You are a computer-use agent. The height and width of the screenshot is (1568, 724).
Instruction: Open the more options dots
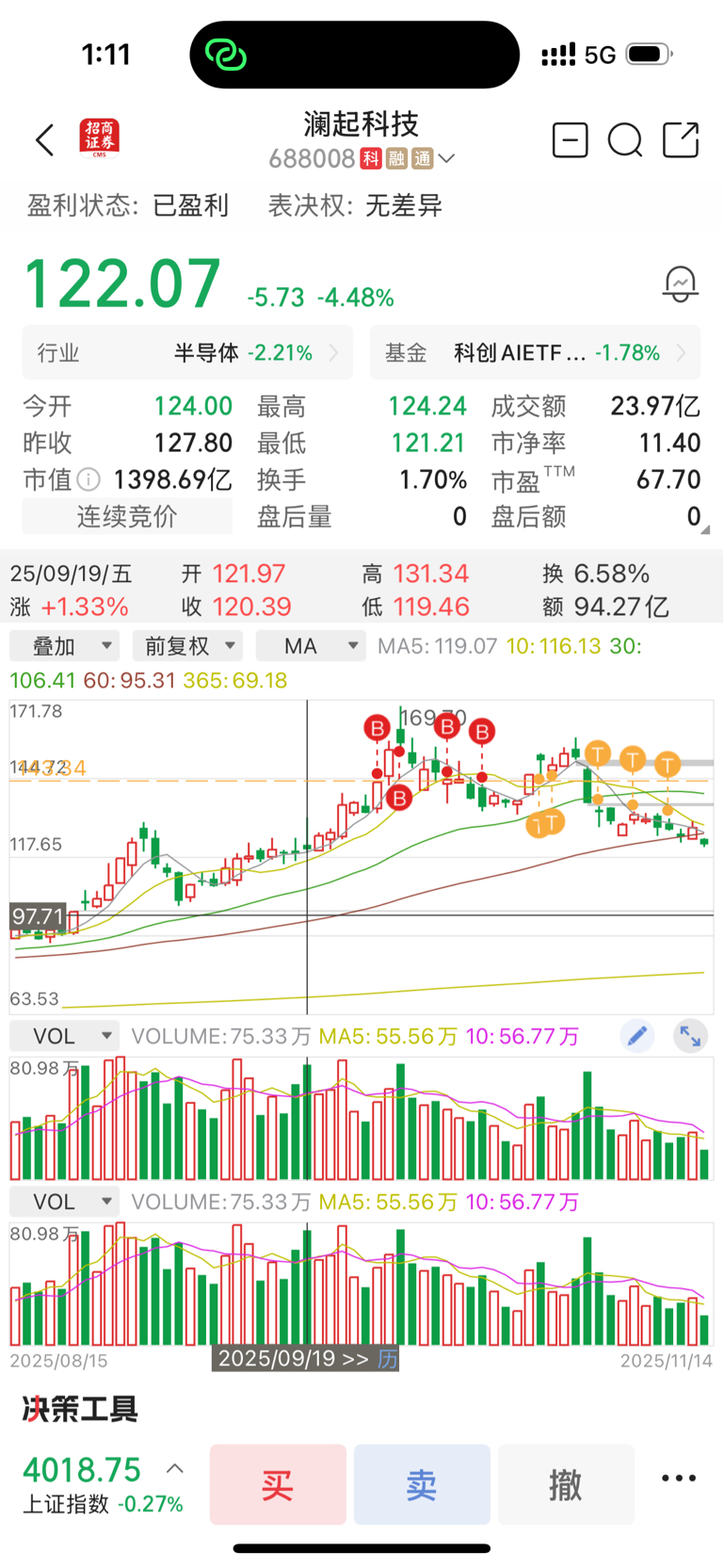click(679, 1479)
